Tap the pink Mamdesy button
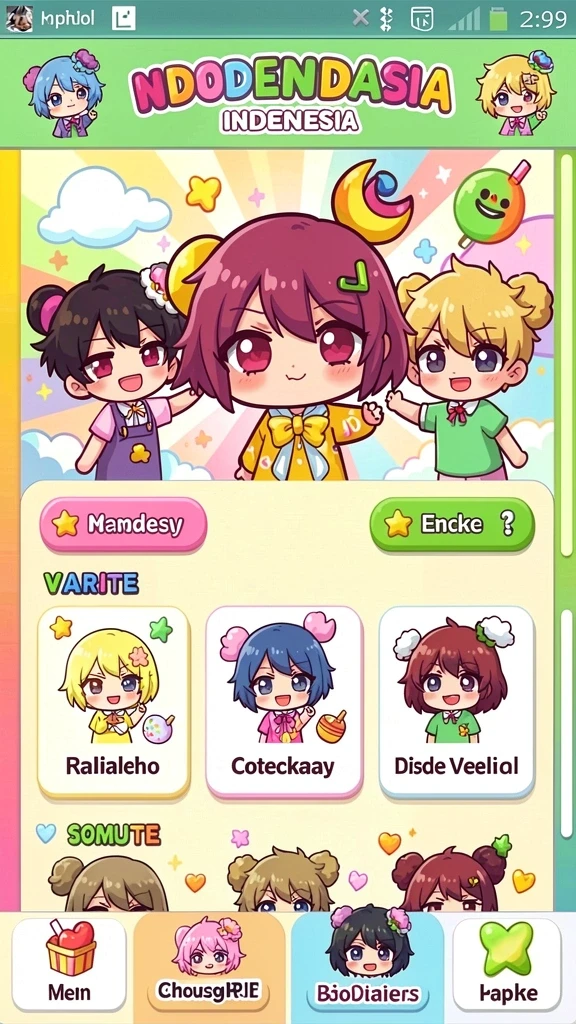Image resolution: width=576 pixels, height=1024 pixels. tap(123, 524)
